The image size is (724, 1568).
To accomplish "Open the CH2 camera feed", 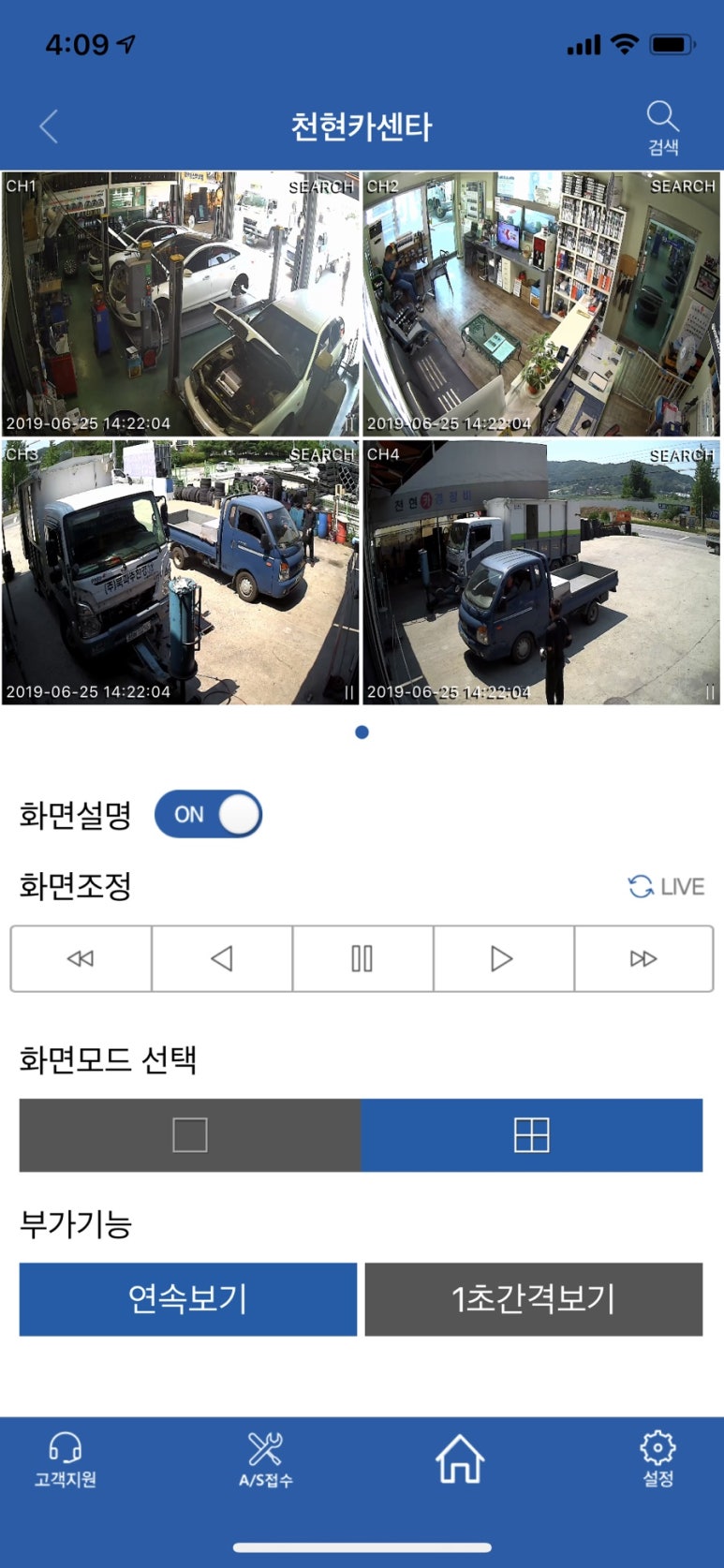I will point(541,304).
